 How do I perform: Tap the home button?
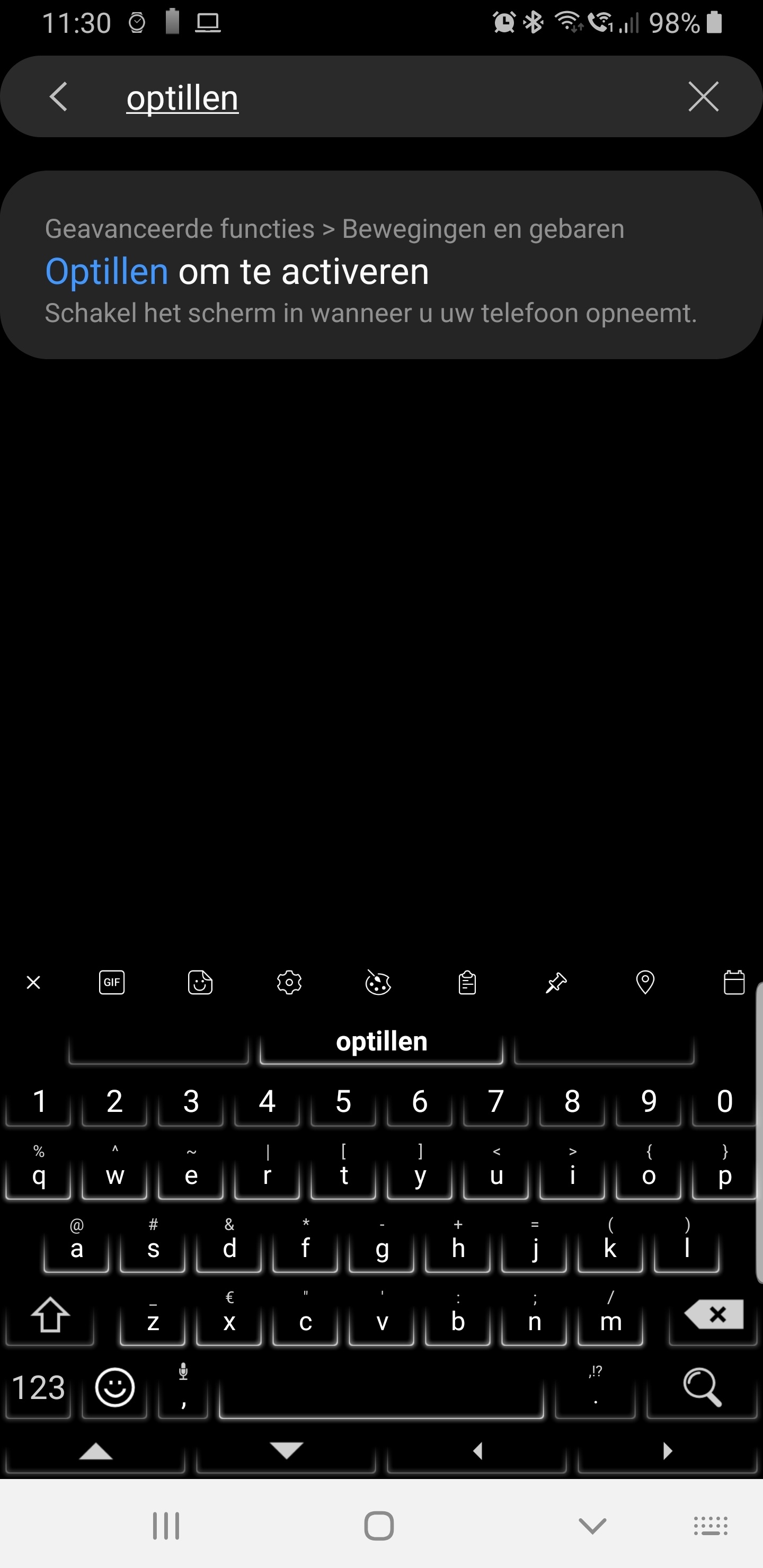[379, 1526]
